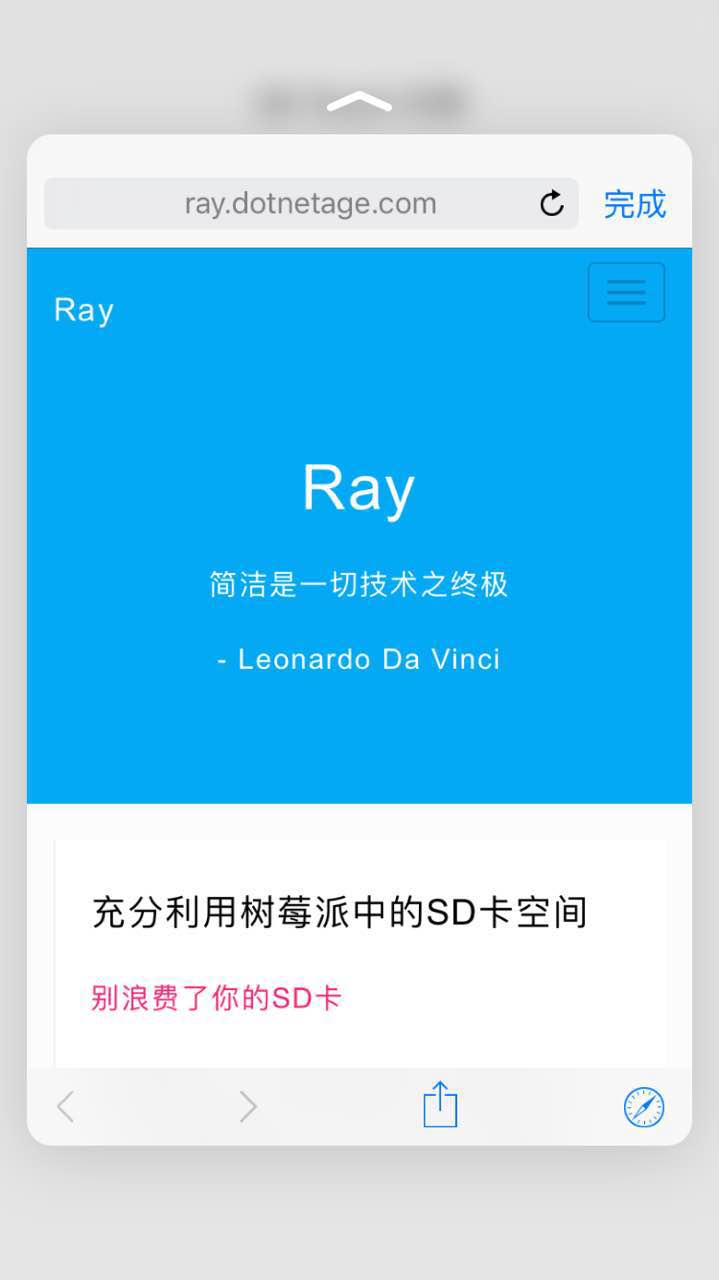Tap the chevron handle above the browser
719x1280 pixels.
click(x=359, y=101)
